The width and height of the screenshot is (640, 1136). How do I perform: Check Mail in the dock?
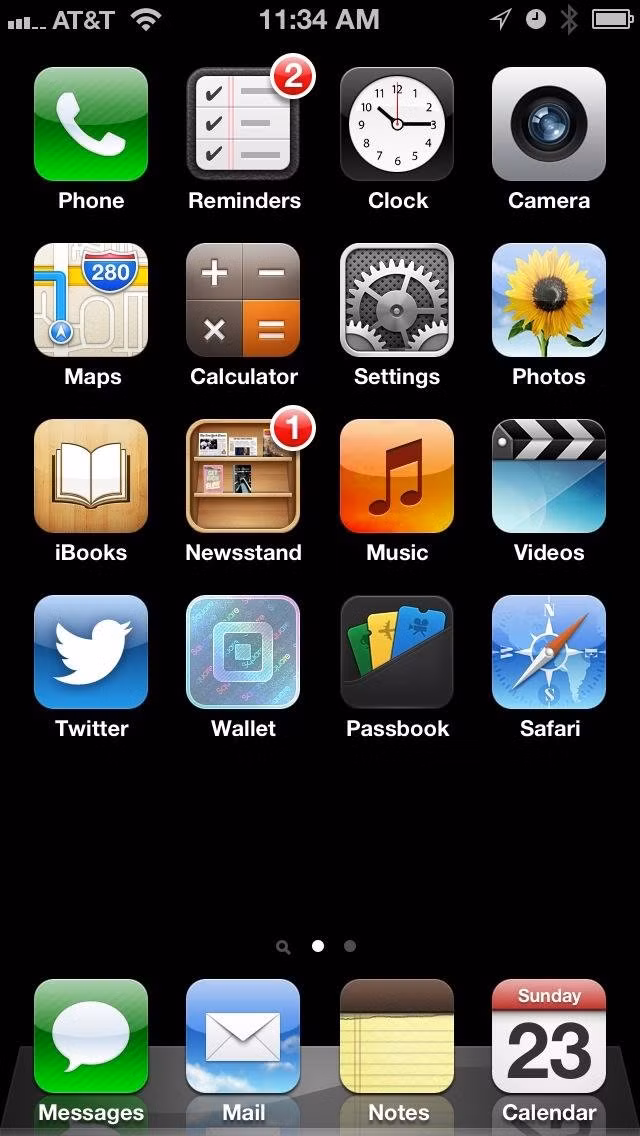244,1036
